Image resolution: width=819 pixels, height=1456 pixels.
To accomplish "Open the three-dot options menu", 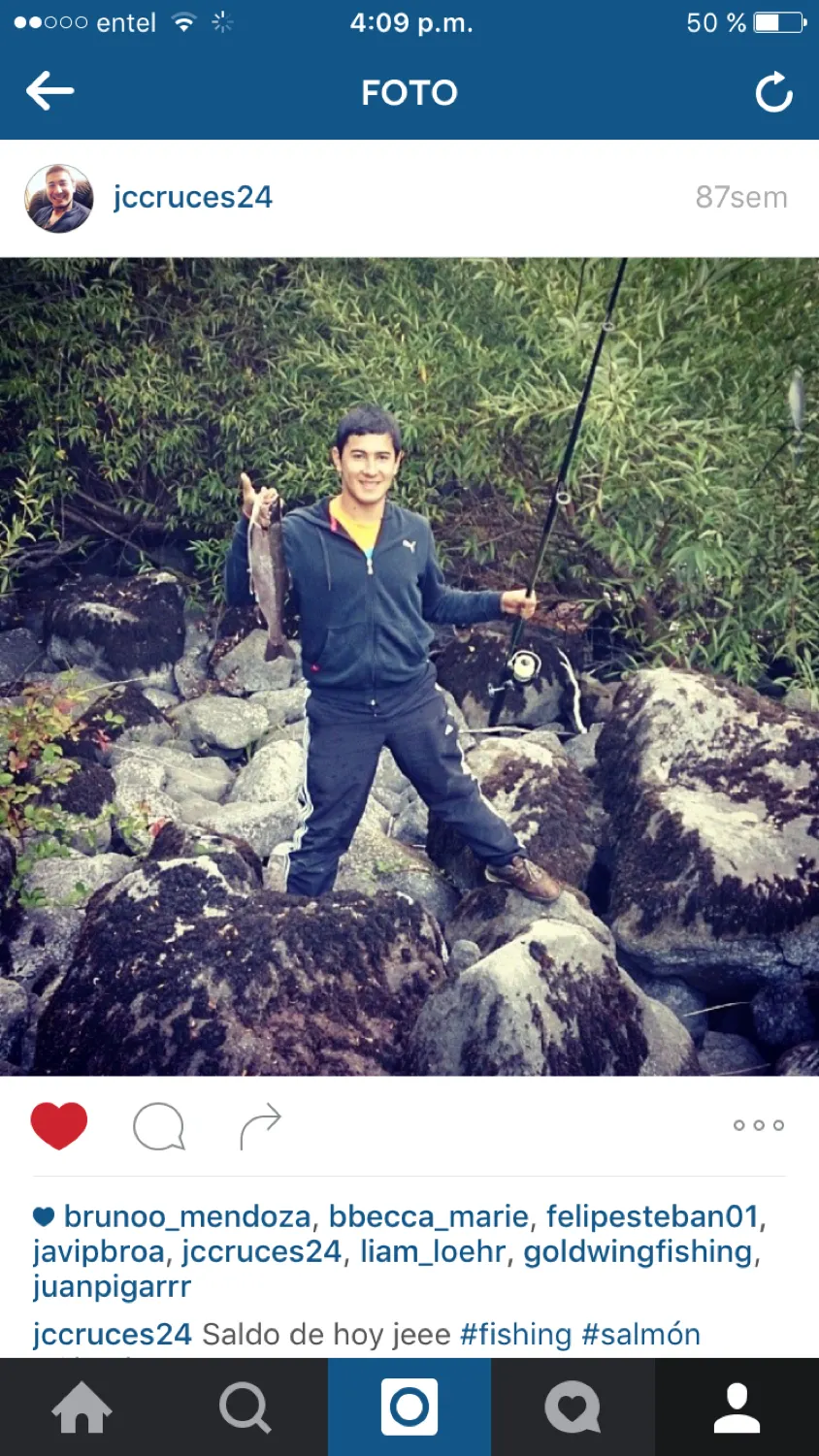I will pos(758,1125).
